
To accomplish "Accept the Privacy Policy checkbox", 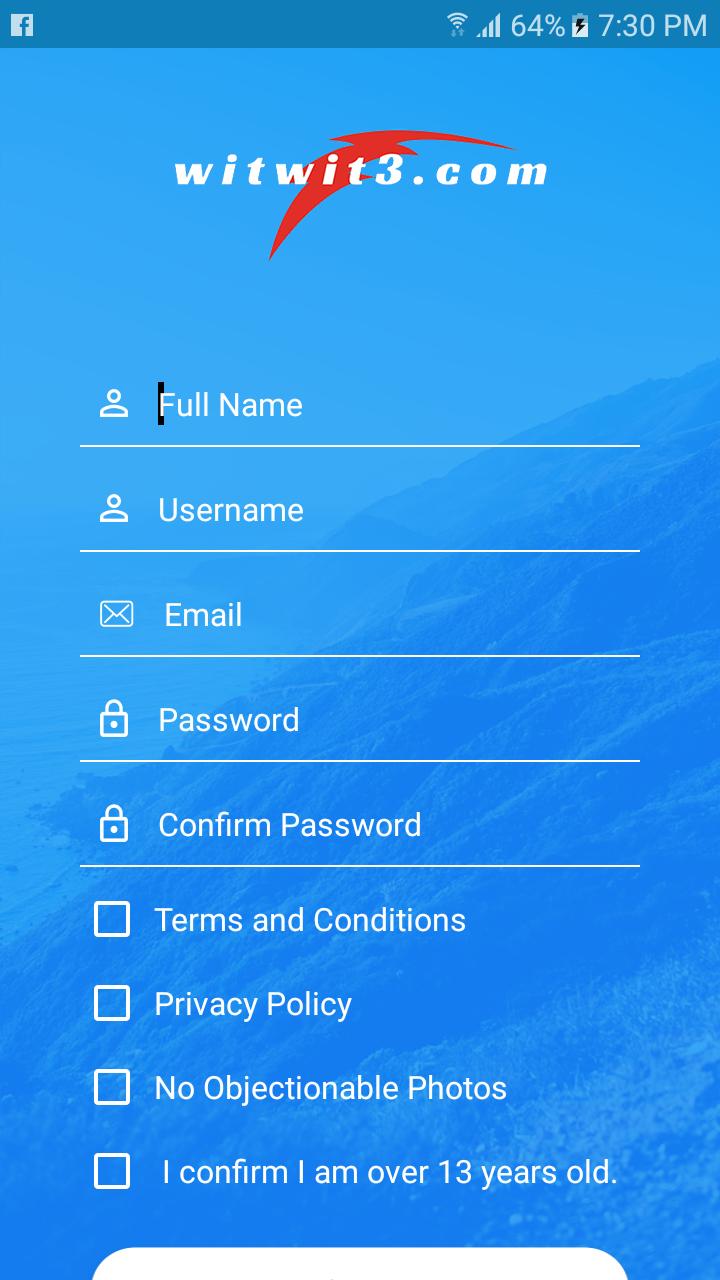I will tap(112, 1003).
